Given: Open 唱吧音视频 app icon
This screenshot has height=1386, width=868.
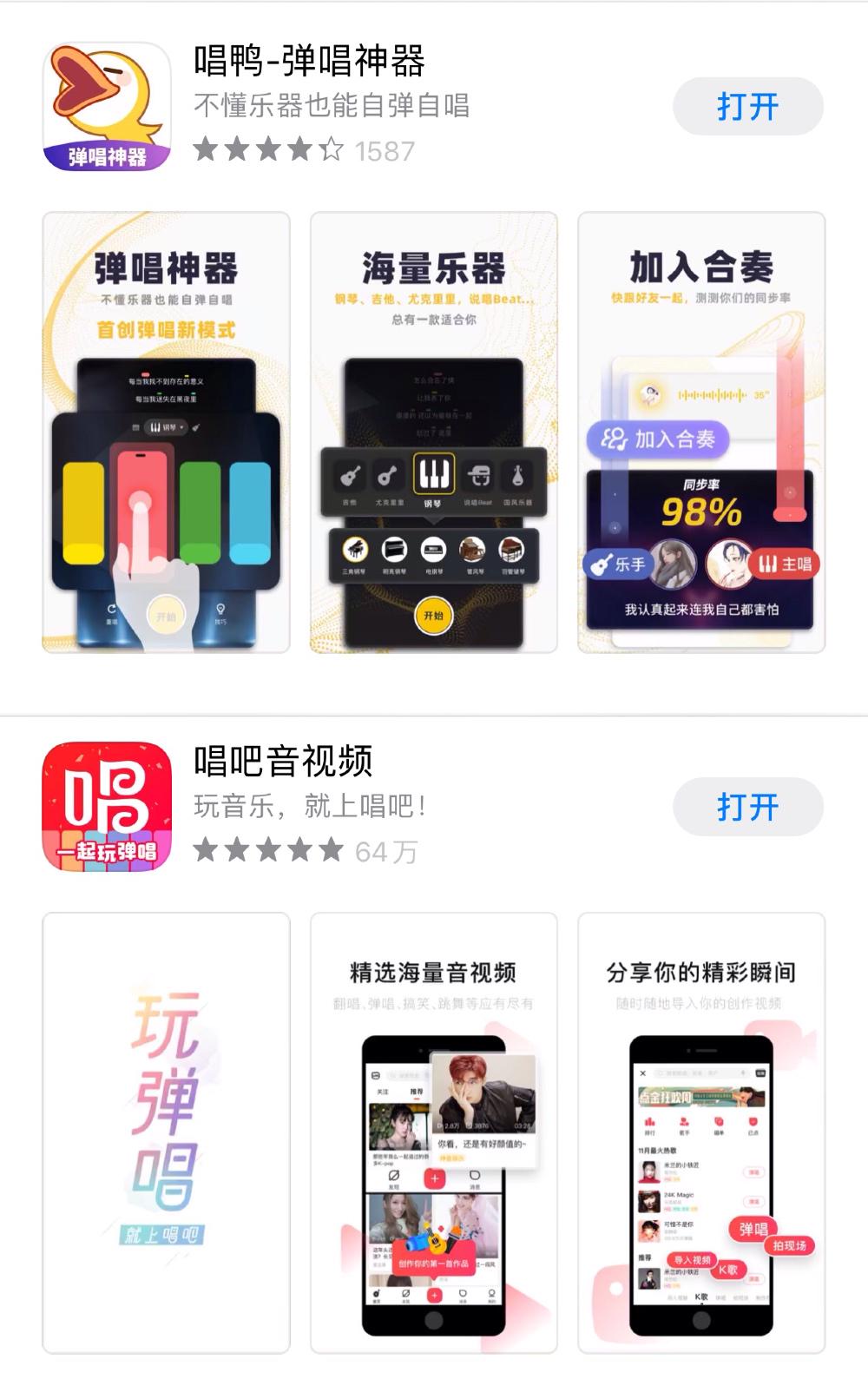Looking at the screenshot, I should (107, 807).
